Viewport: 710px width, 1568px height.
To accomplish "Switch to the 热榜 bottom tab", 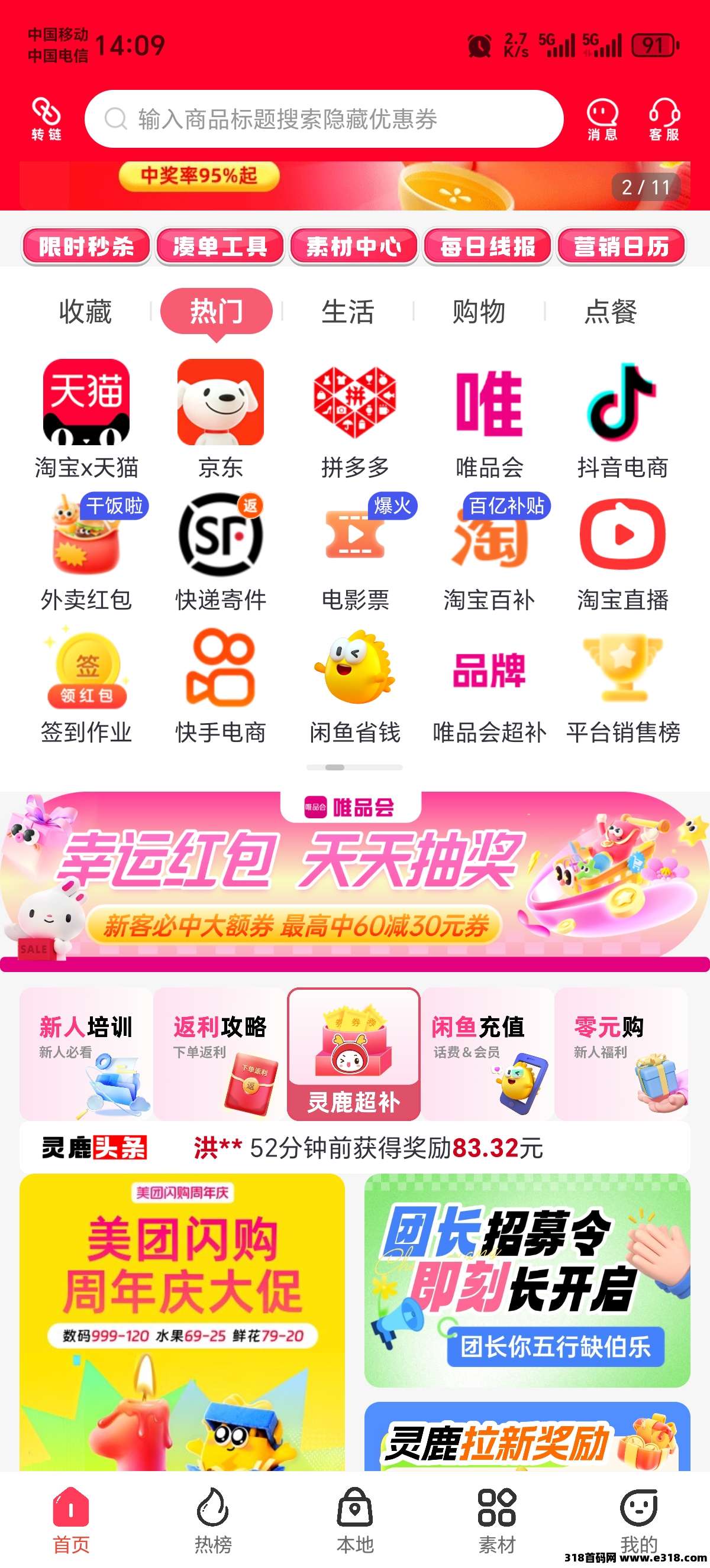I will point(213,1520).
